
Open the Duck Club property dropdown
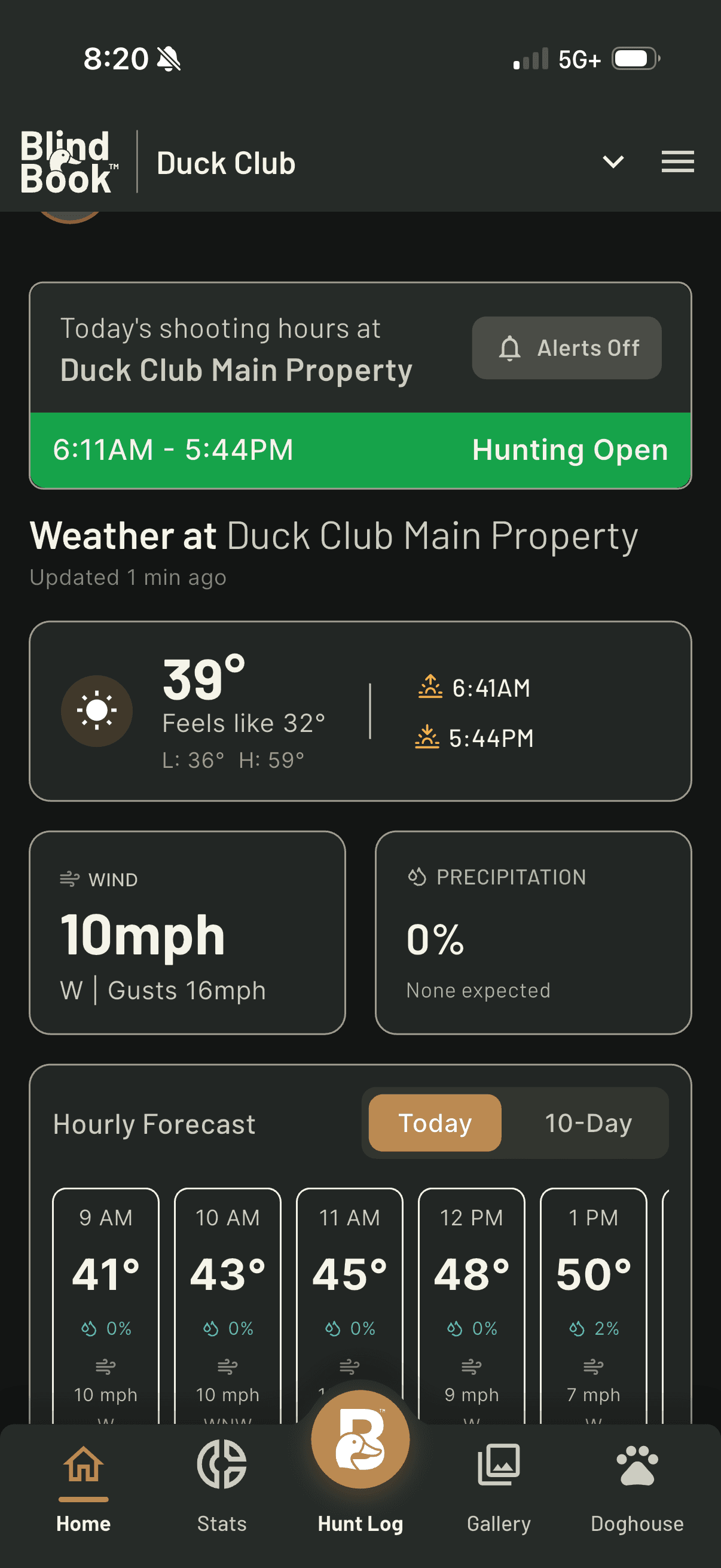(613, 162)
